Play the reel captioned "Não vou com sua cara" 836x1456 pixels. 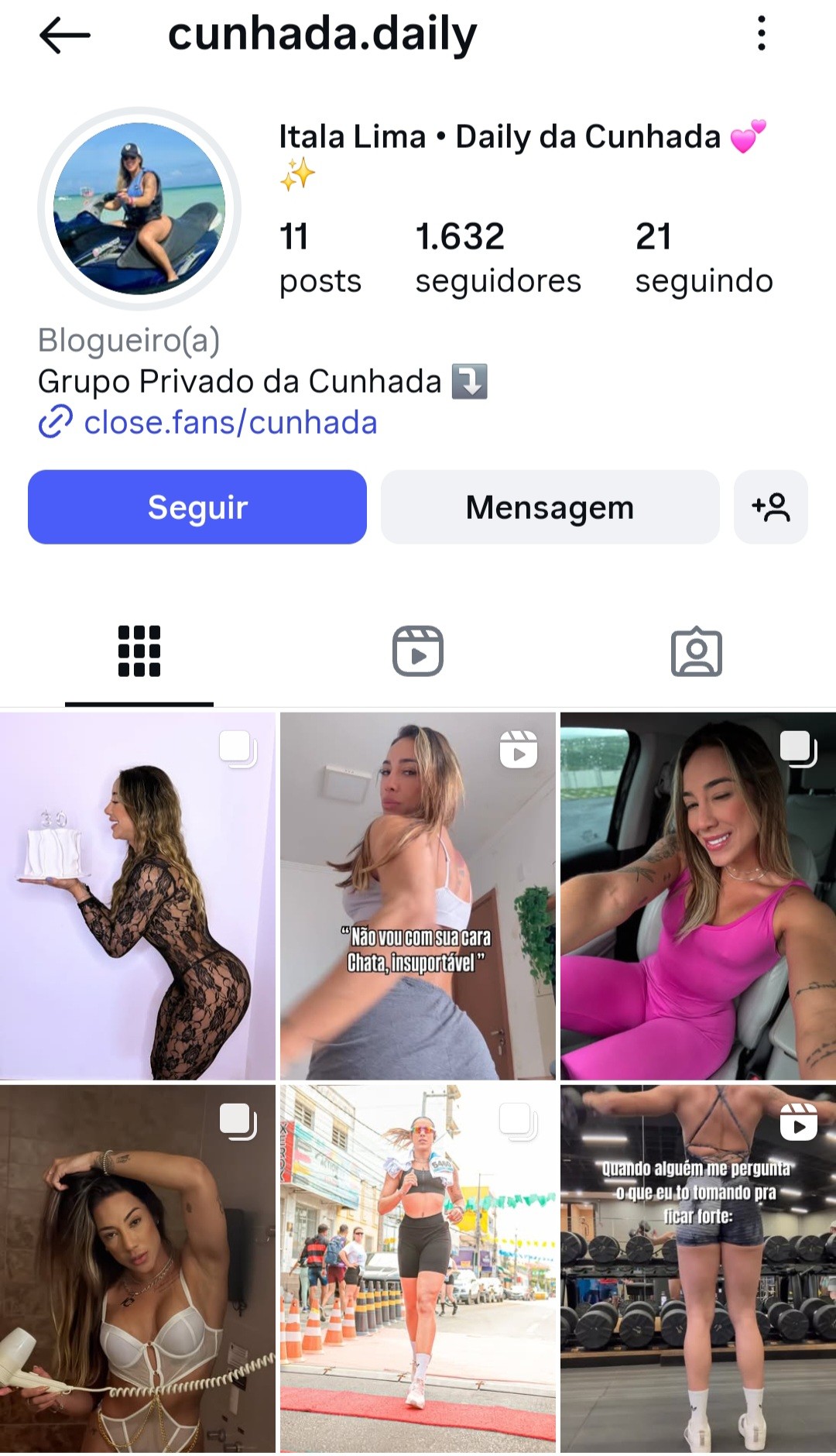click(418, 896)
